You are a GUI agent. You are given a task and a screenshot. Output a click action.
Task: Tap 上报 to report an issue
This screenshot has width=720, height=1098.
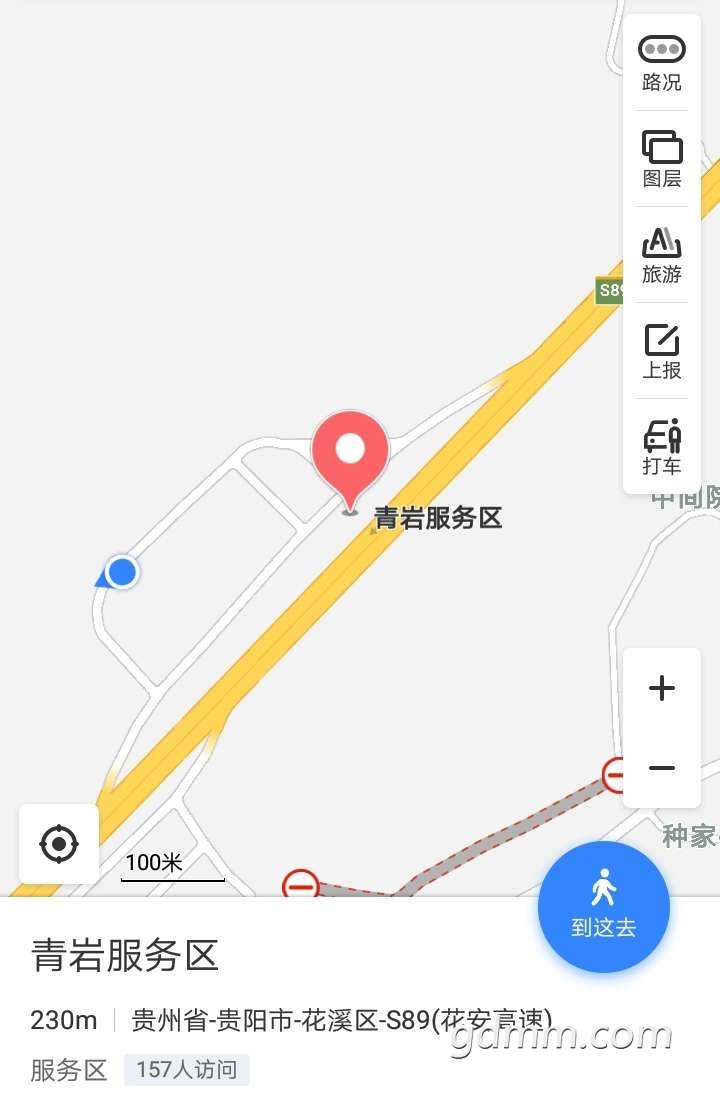point(661,351)
